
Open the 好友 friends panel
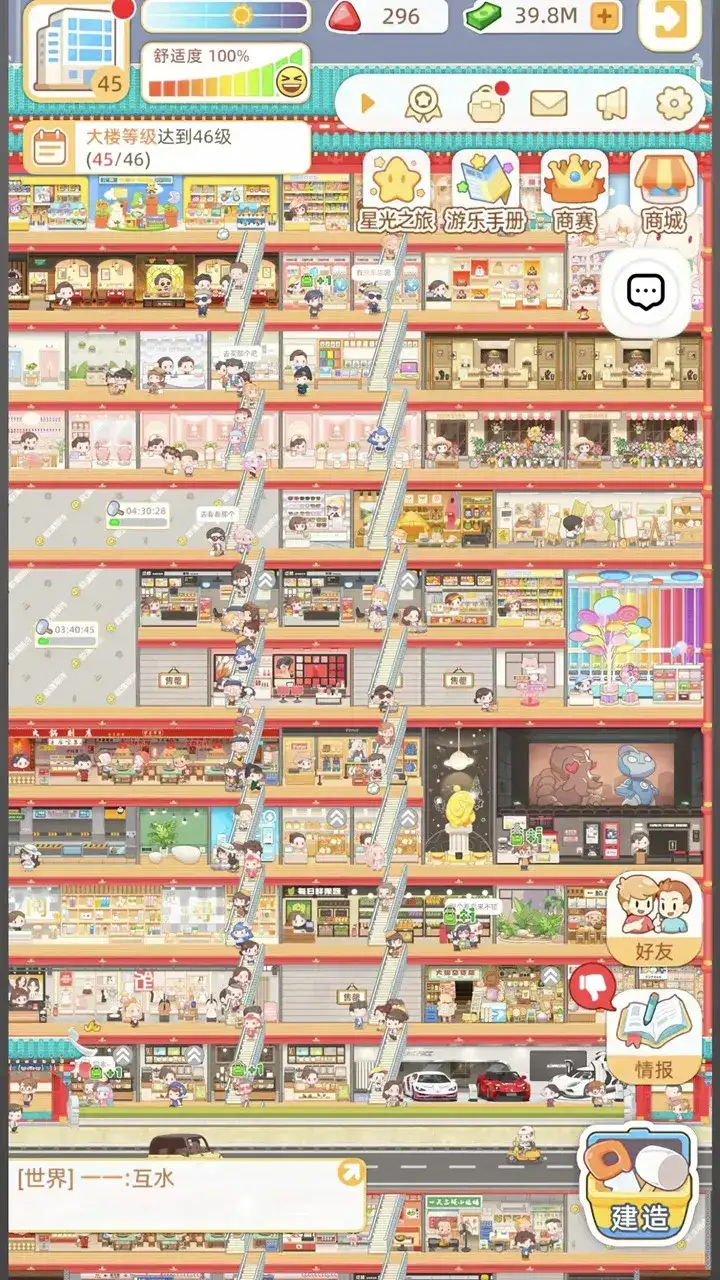point(654,918)
